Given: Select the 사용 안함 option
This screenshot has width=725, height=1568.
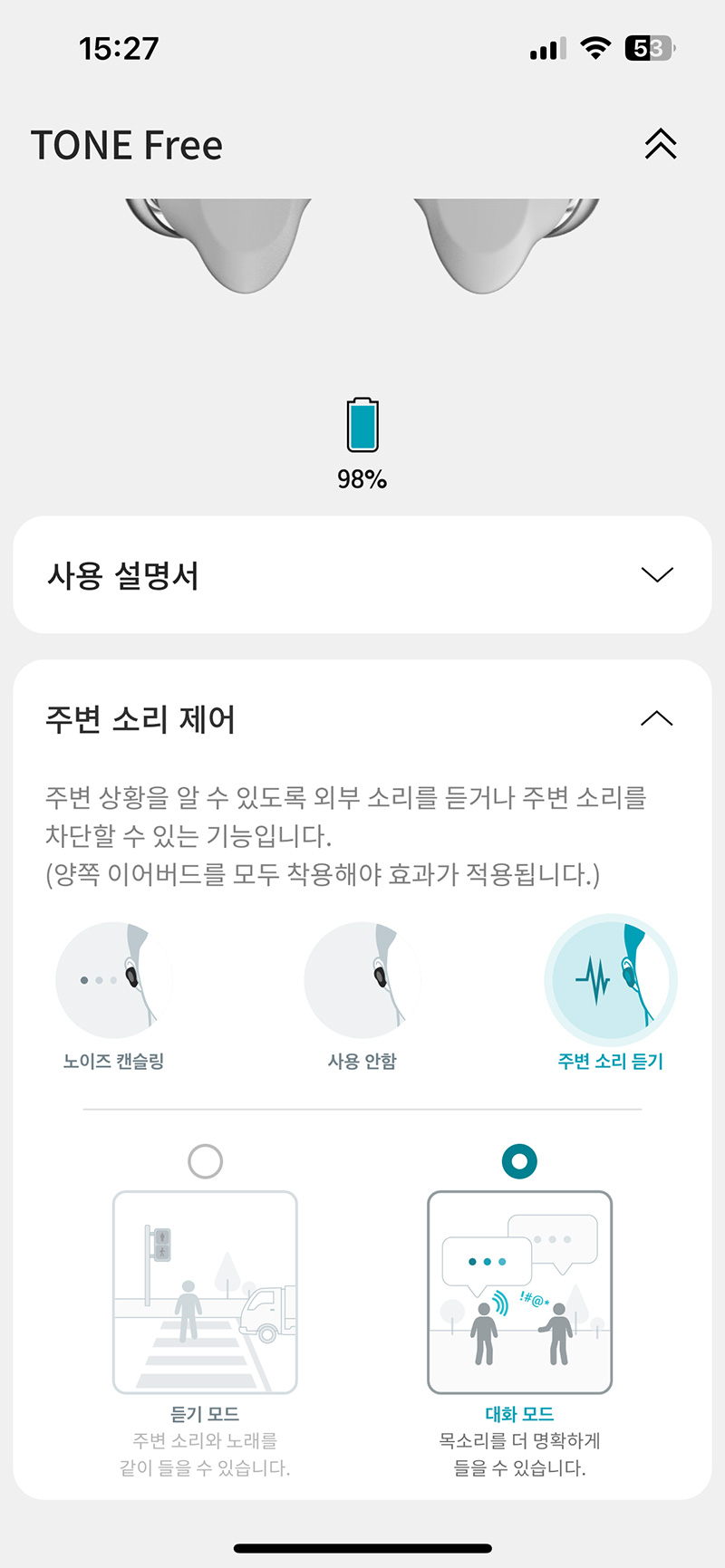Looking at the screenshot, I should [362, 981].
